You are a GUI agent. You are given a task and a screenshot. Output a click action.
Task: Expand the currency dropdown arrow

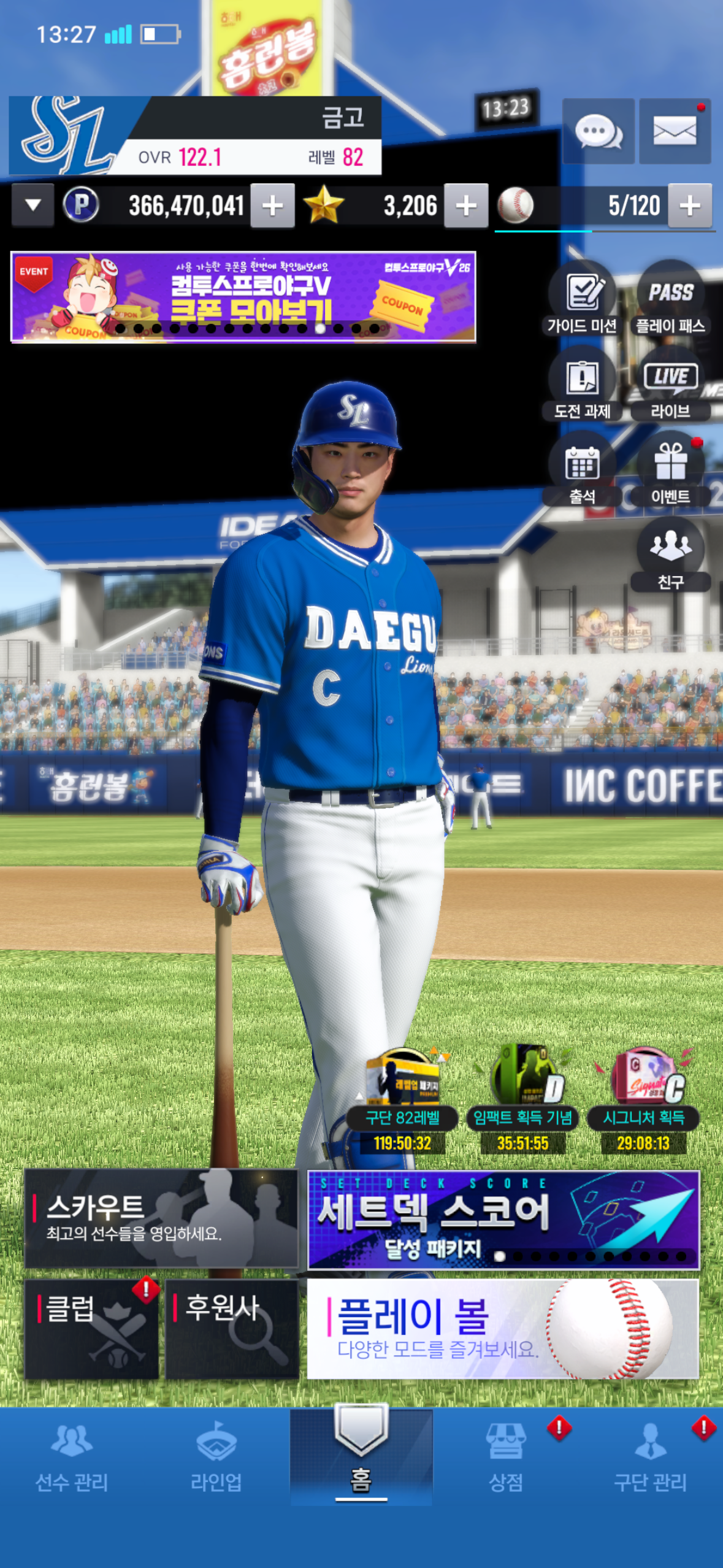(x=33, y=205)
